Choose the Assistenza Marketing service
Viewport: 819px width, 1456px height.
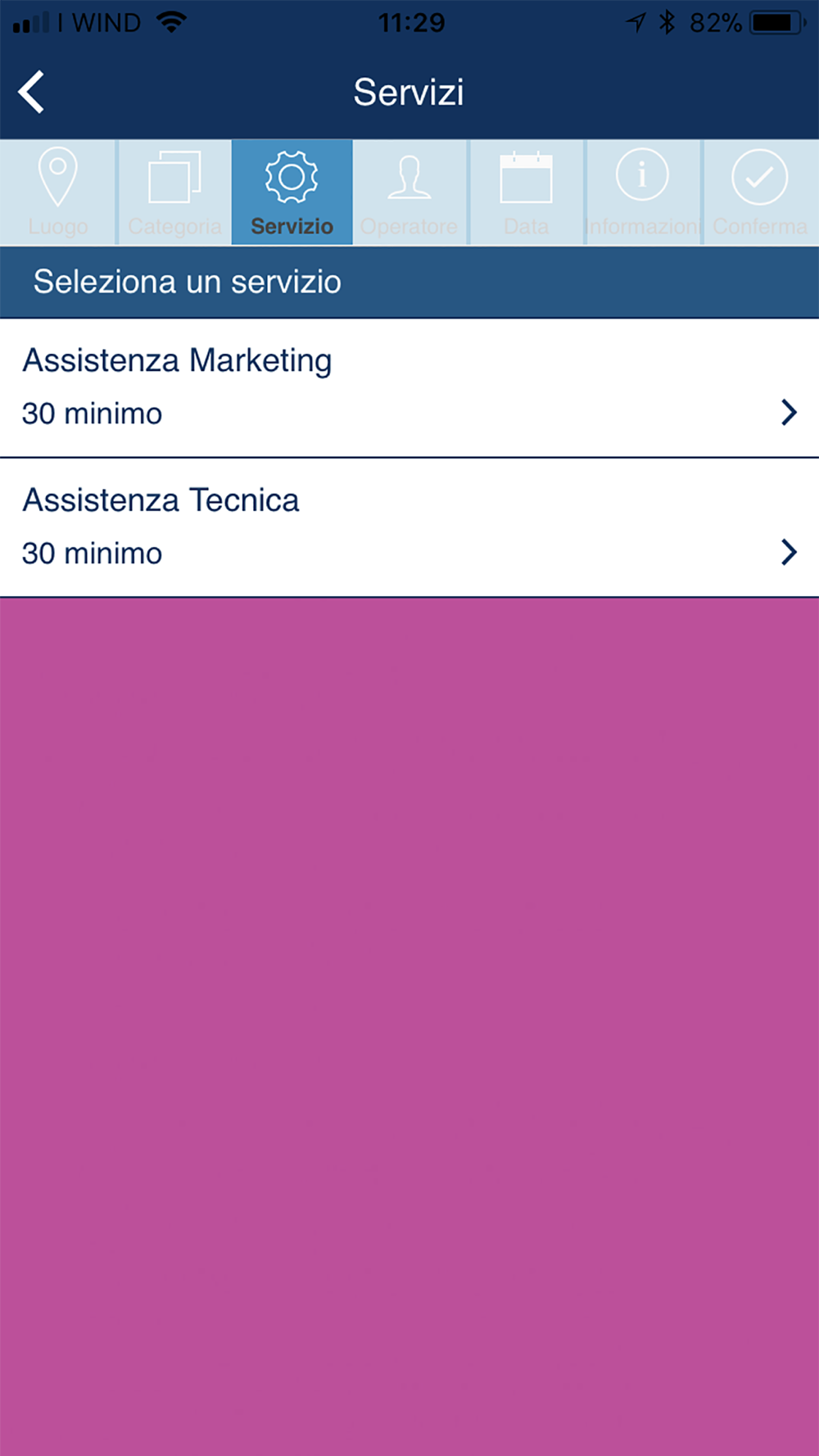409,387
